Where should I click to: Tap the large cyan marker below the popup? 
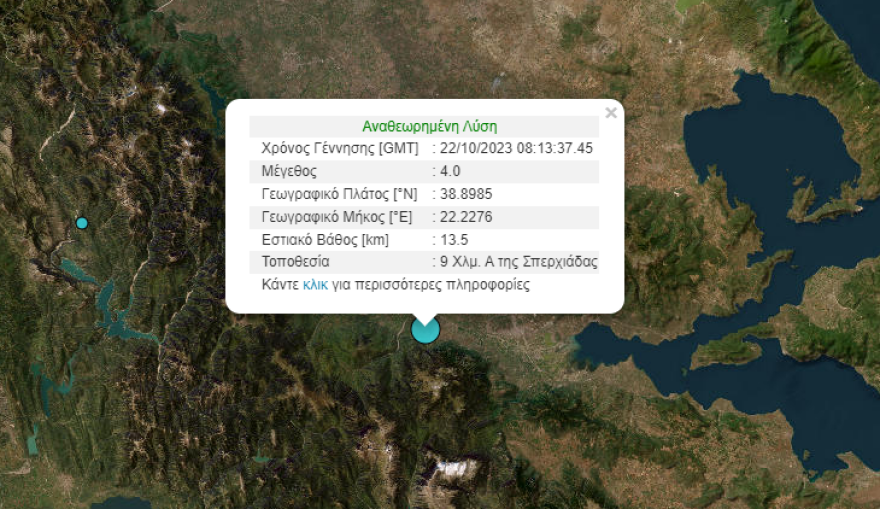(425, 330)
